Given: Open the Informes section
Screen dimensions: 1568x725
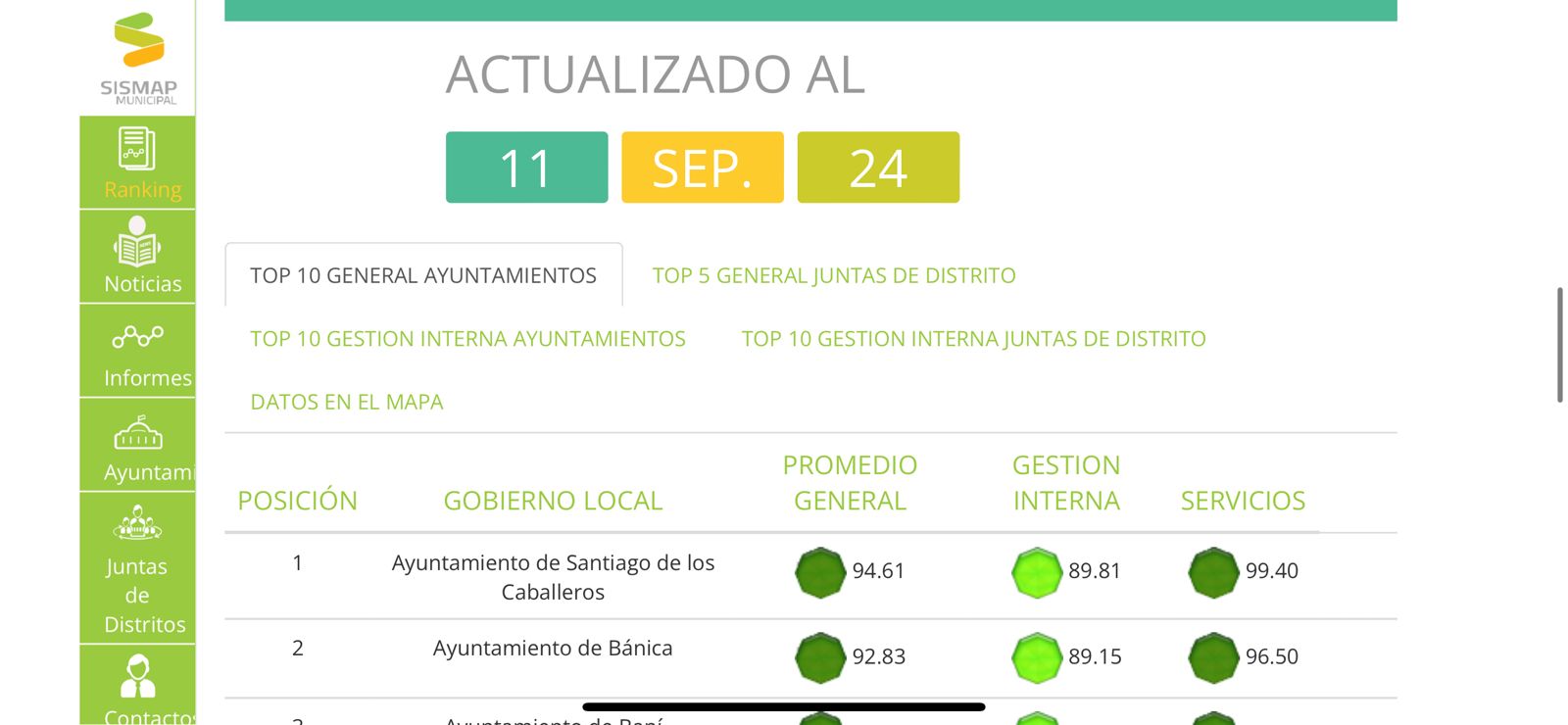Looking at the screenshot, I should [x=137, y=351].
